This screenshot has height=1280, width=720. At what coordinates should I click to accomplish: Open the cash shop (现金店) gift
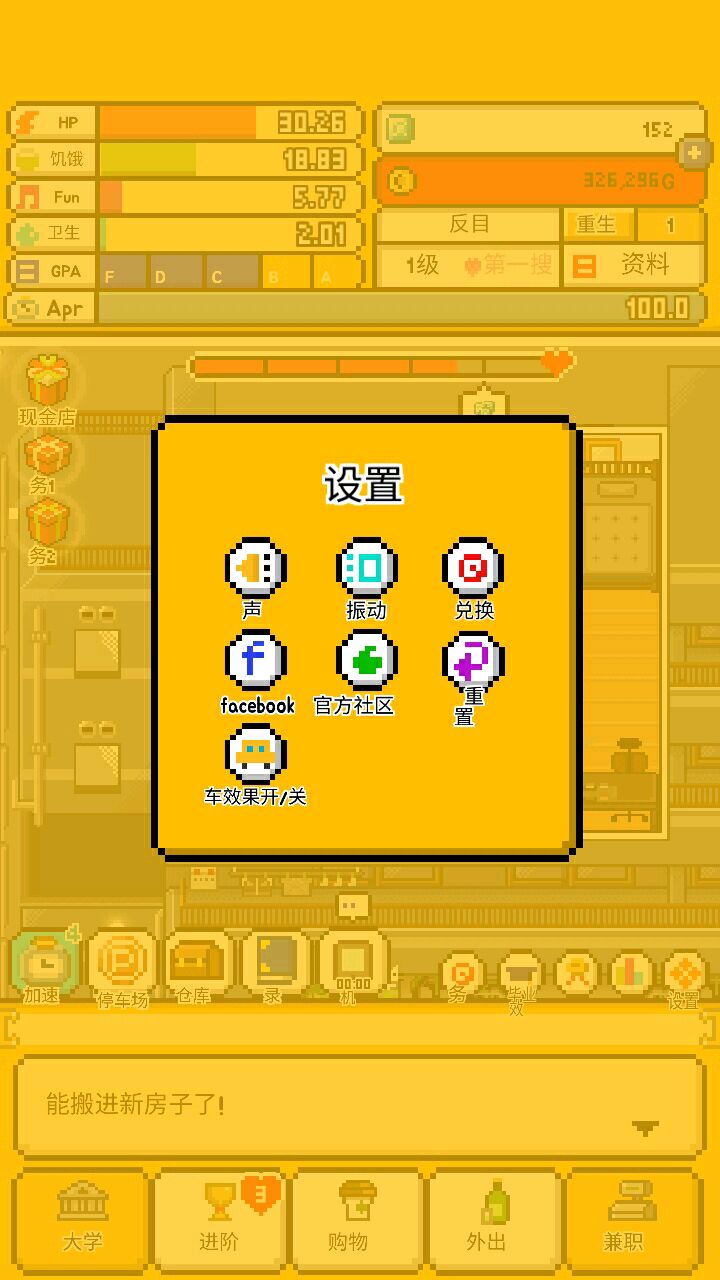pos(47,383)
